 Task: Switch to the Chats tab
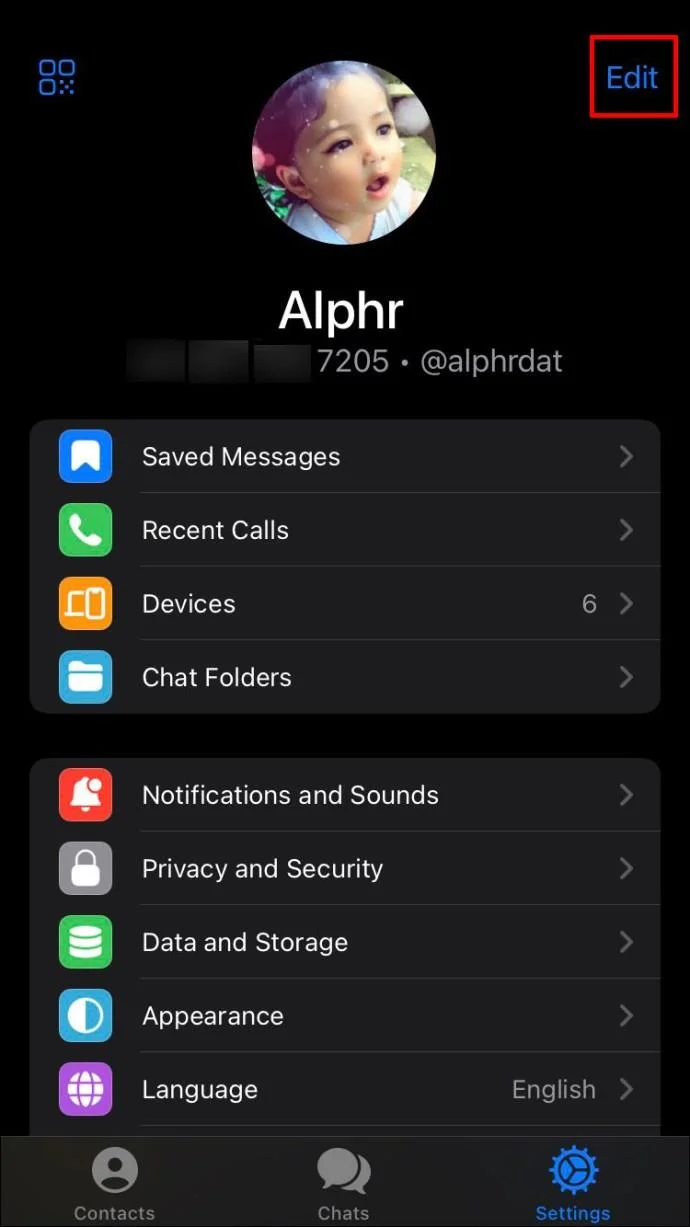343,1185
